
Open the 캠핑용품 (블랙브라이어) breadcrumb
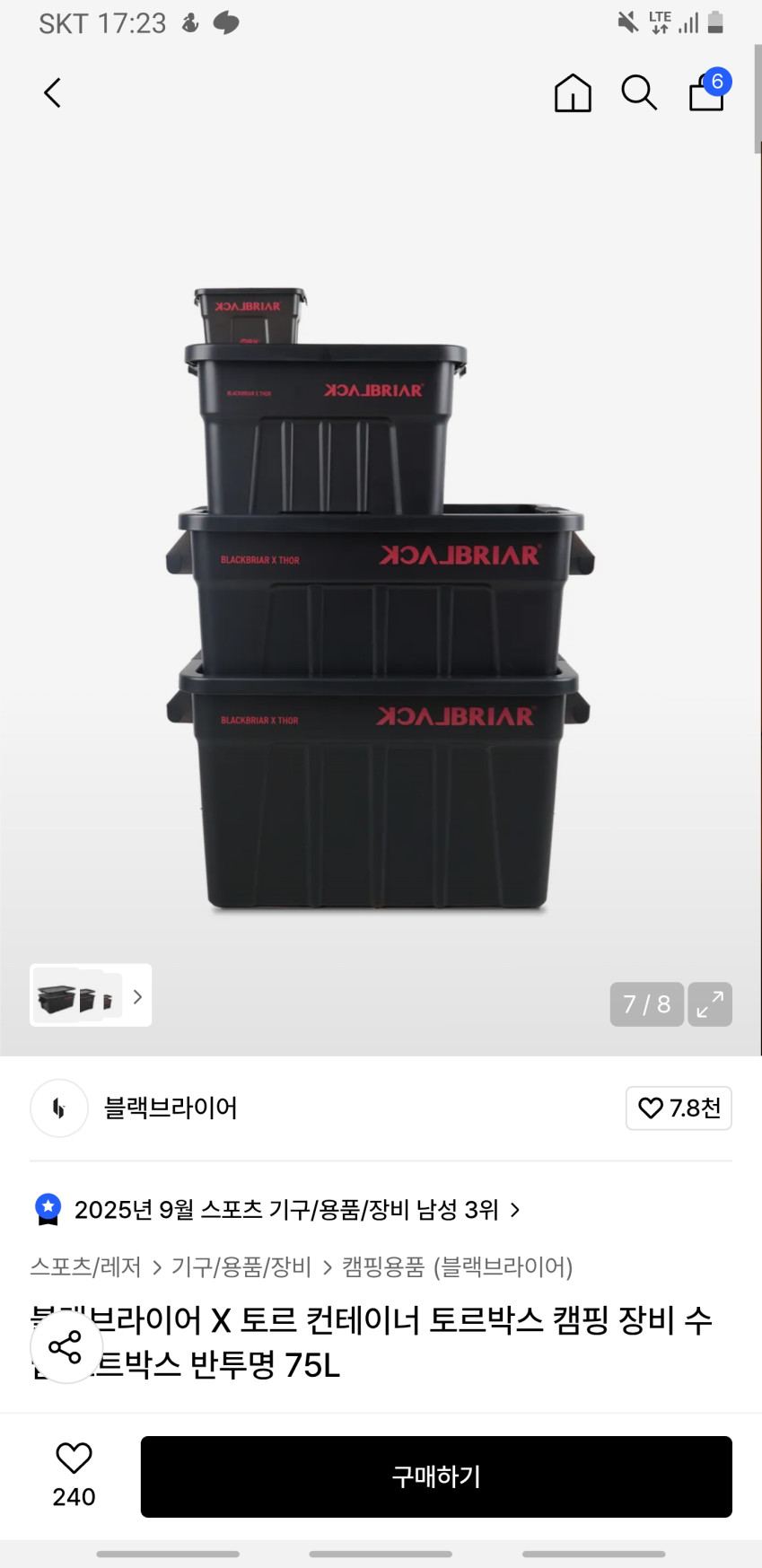[x=457, y=1266]
